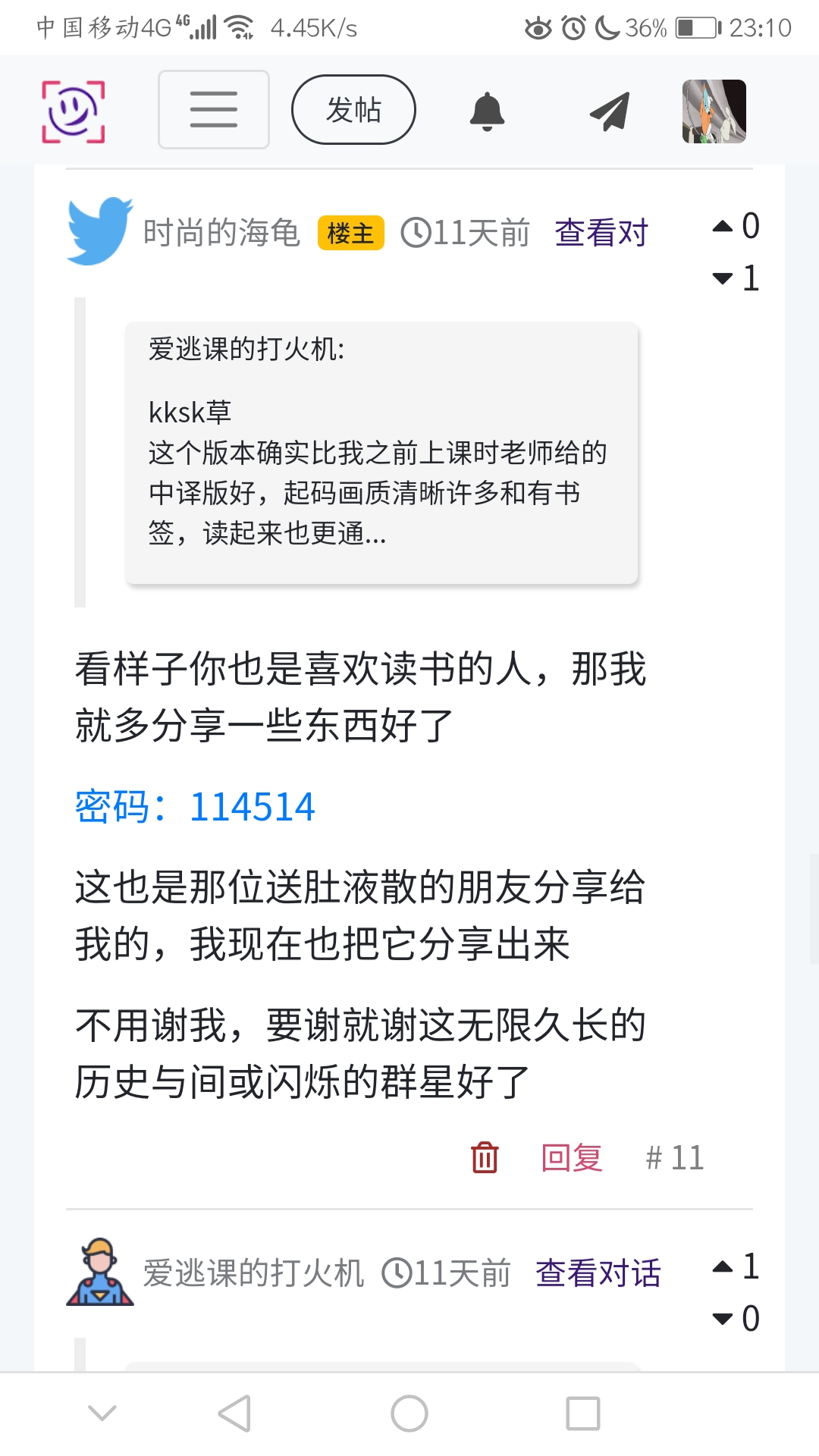Upvote 爱逃课的打火机's post
The image size is (819, 1456).
click(723, 1266)
